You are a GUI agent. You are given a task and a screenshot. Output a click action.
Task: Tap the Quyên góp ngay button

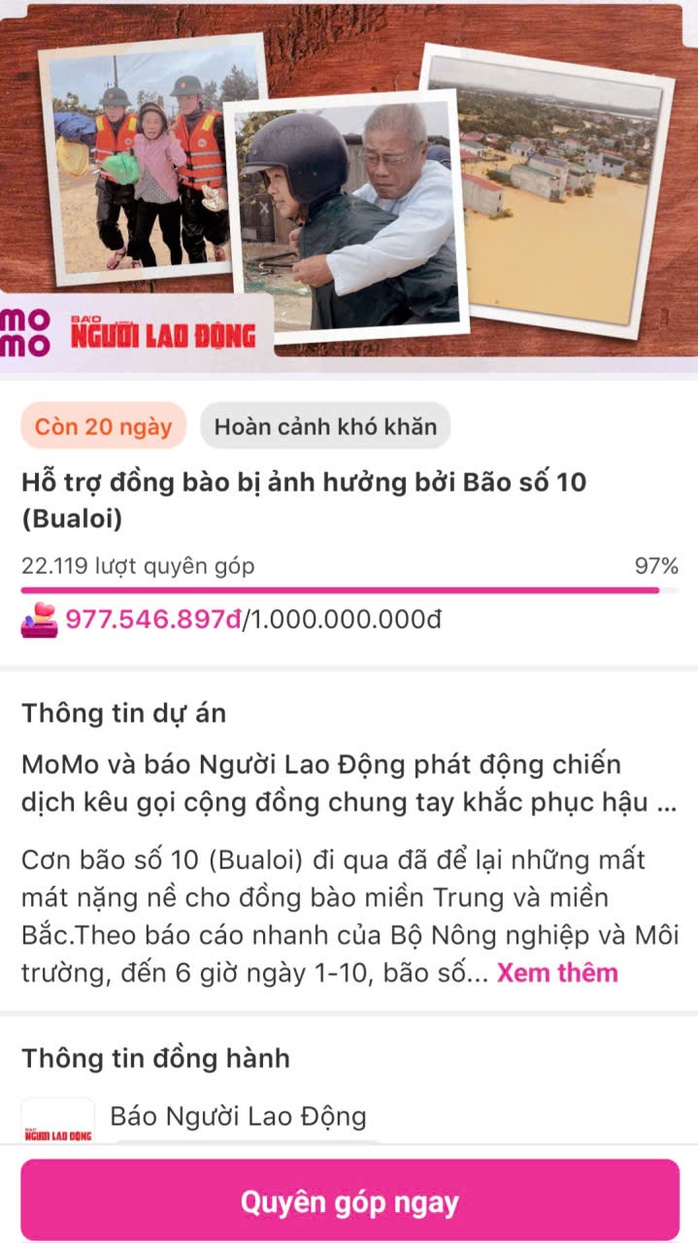coord(349,1200)
